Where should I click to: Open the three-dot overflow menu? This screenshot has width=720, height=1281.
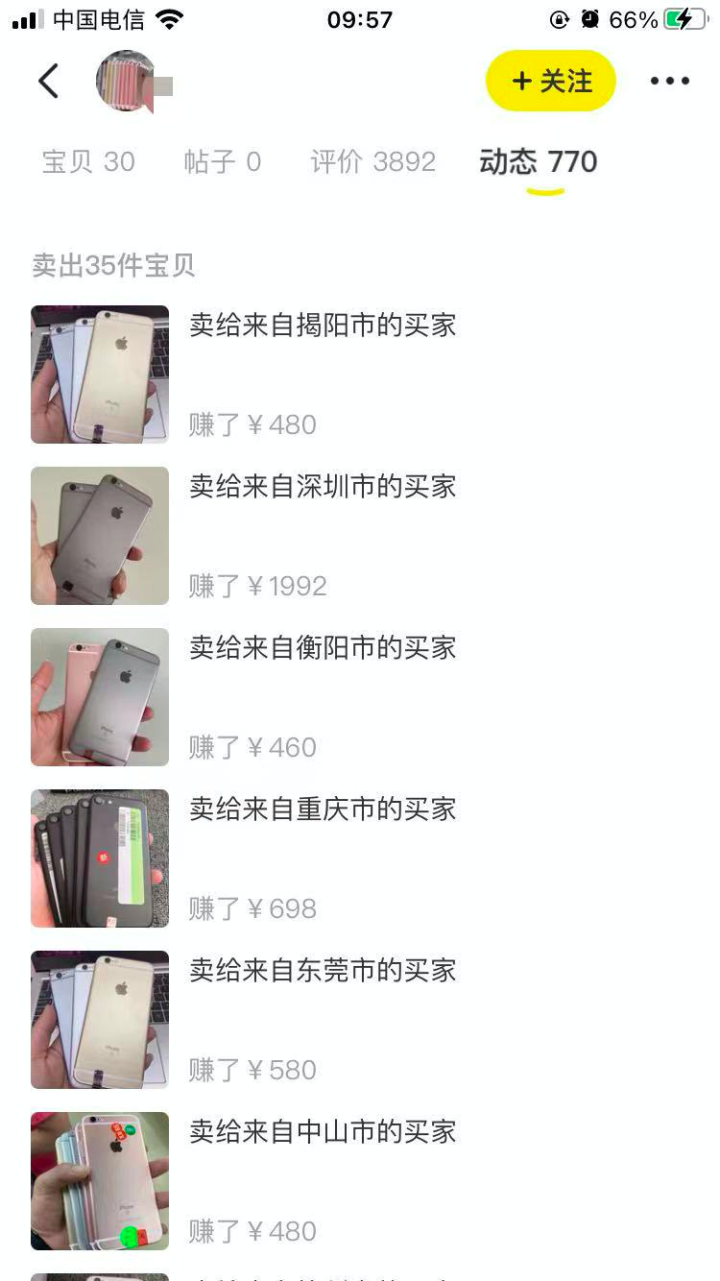pyautogui.click(x=669, y=81)
